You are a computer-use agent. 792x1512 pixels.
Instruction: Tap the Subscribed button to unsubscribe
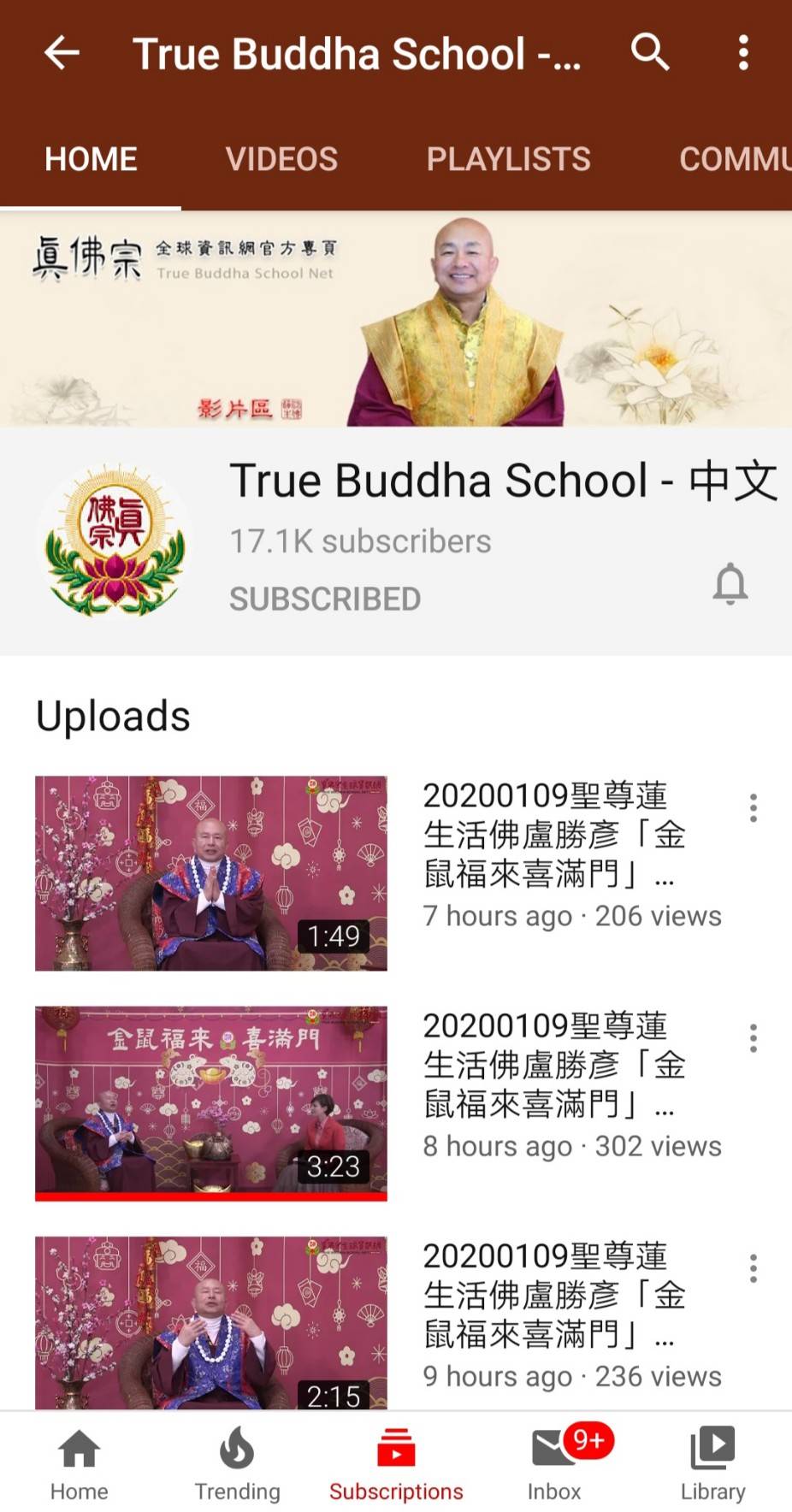click(x=325, y=599)
